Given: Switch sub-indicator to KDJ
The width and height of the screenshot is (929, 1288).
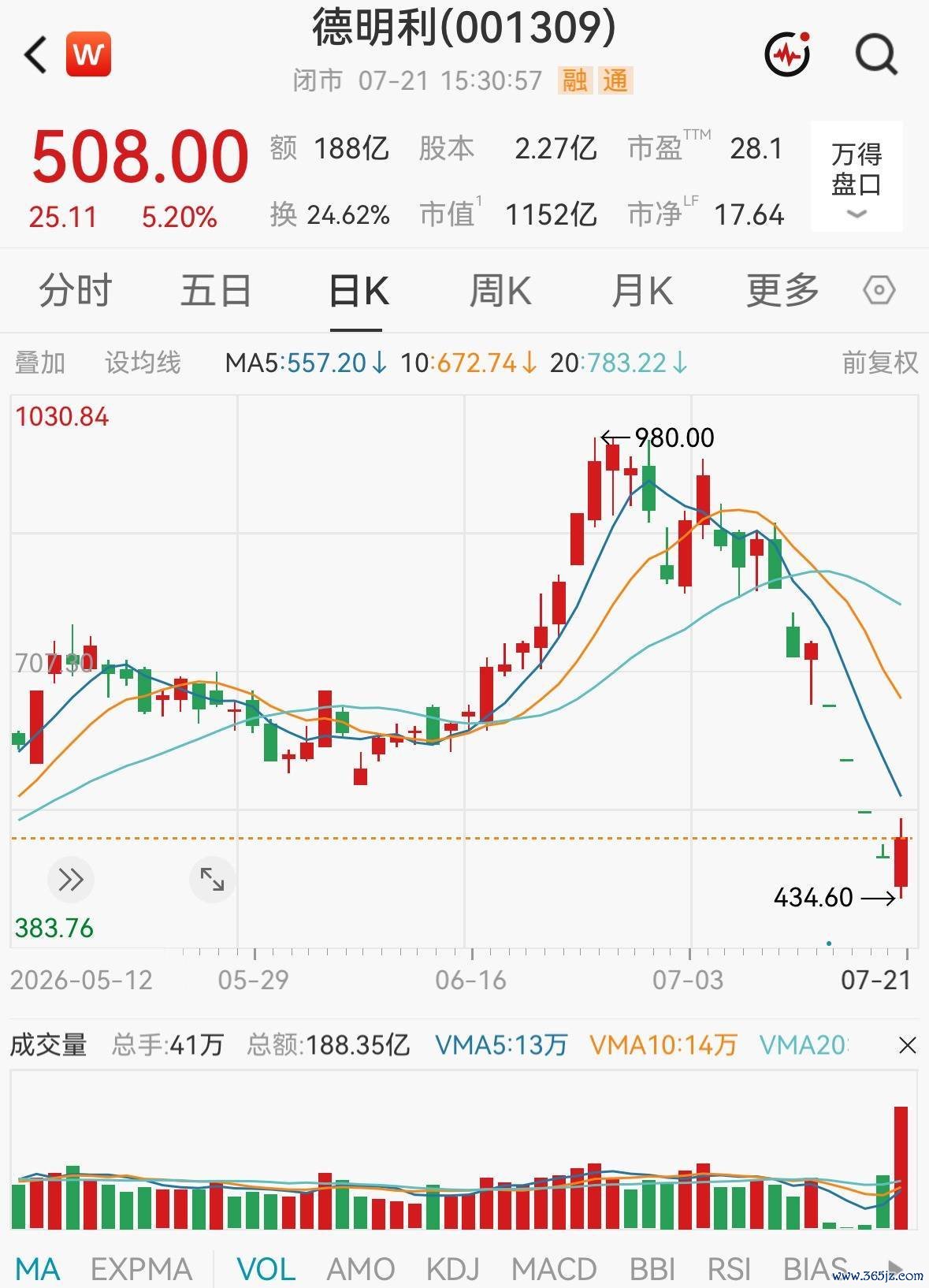Looking at the screenshot, I should (x=453, y=1269).
